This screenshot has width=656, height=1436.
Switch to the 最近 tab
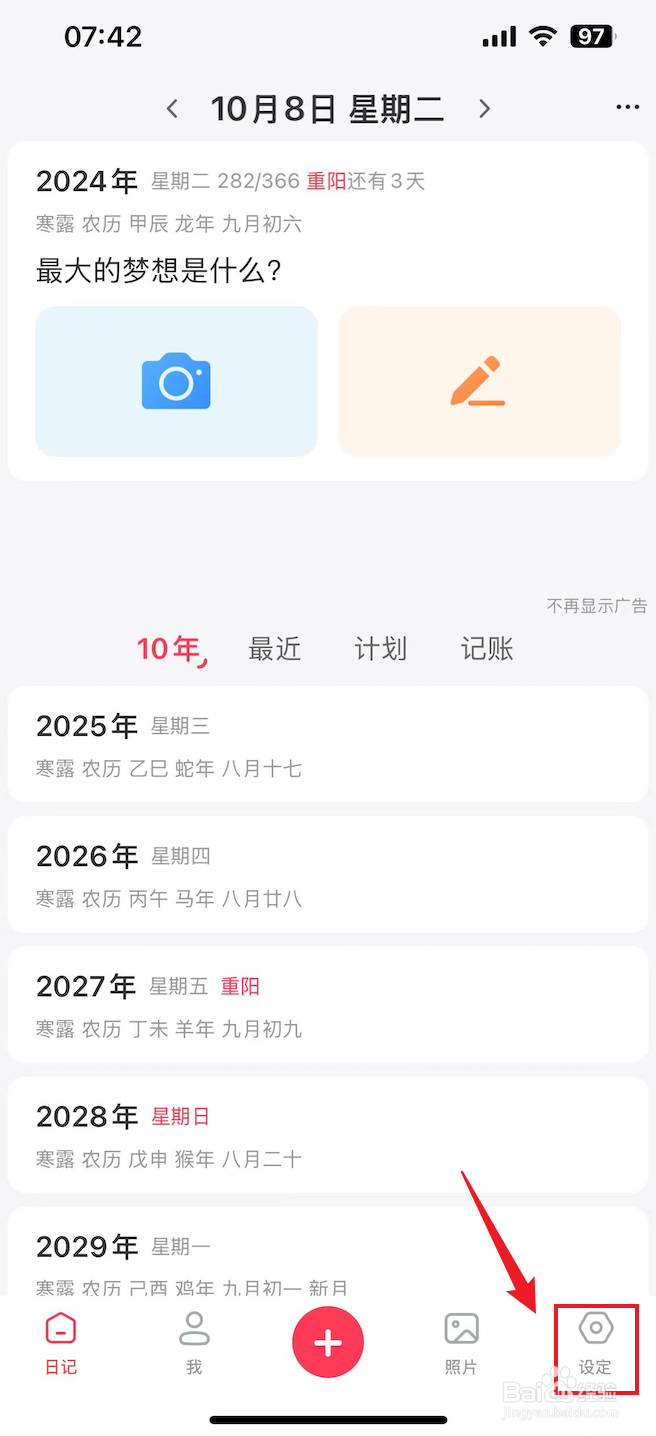click(x=274, y=649)
